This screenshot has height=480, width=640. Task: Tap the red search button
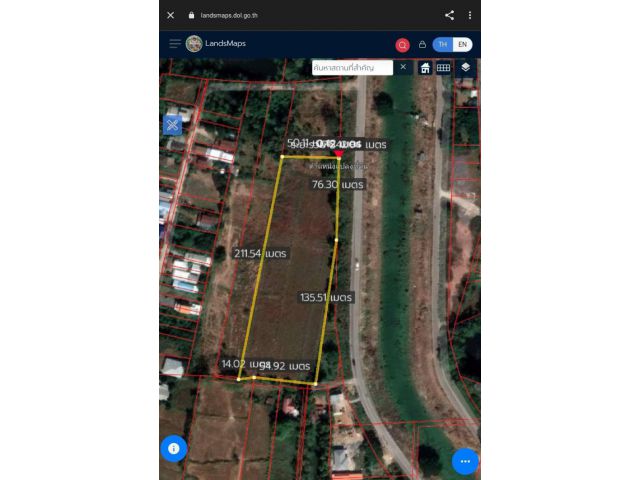(x=402, y=45)
